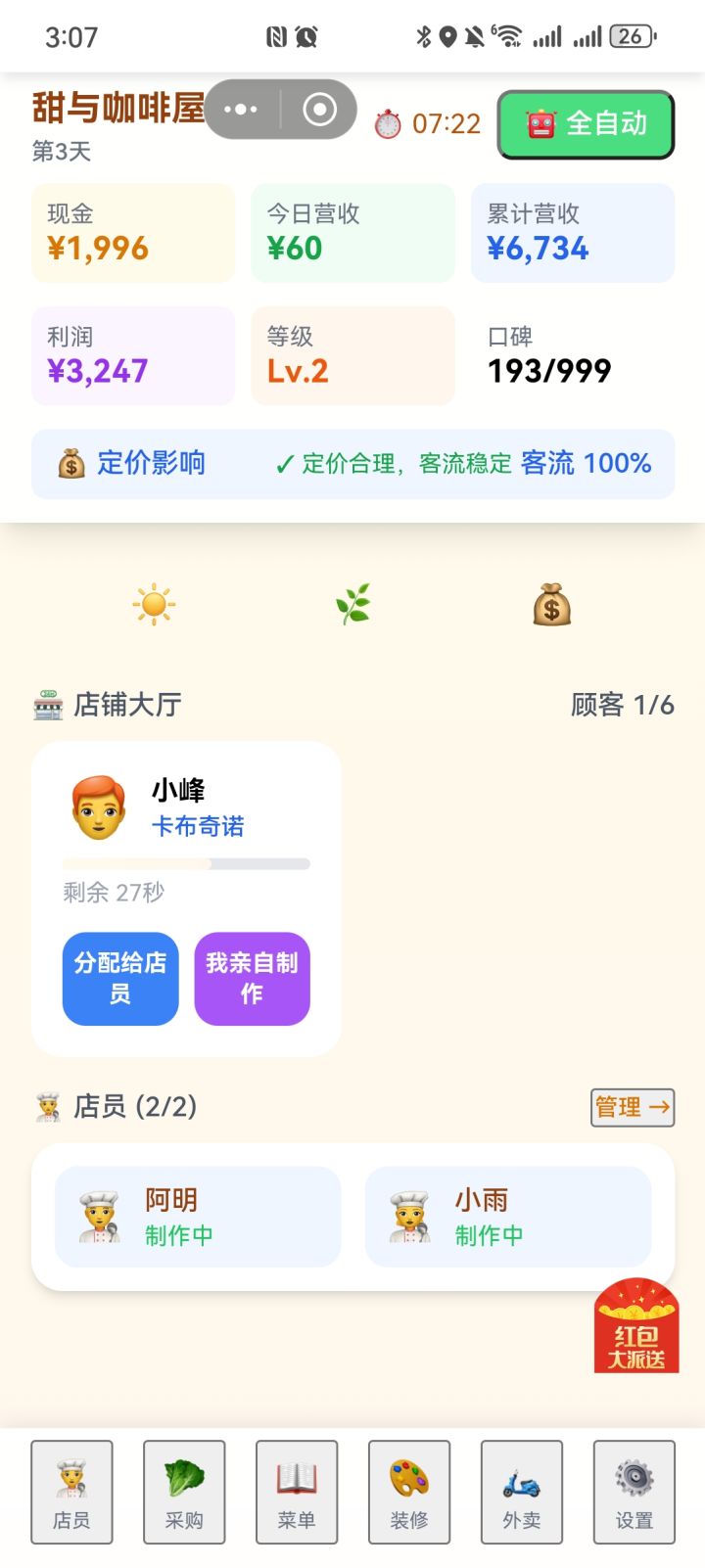Open the 设置 settings gear icon
This screenshot has width=705, height=1568.
point(634,1493)
